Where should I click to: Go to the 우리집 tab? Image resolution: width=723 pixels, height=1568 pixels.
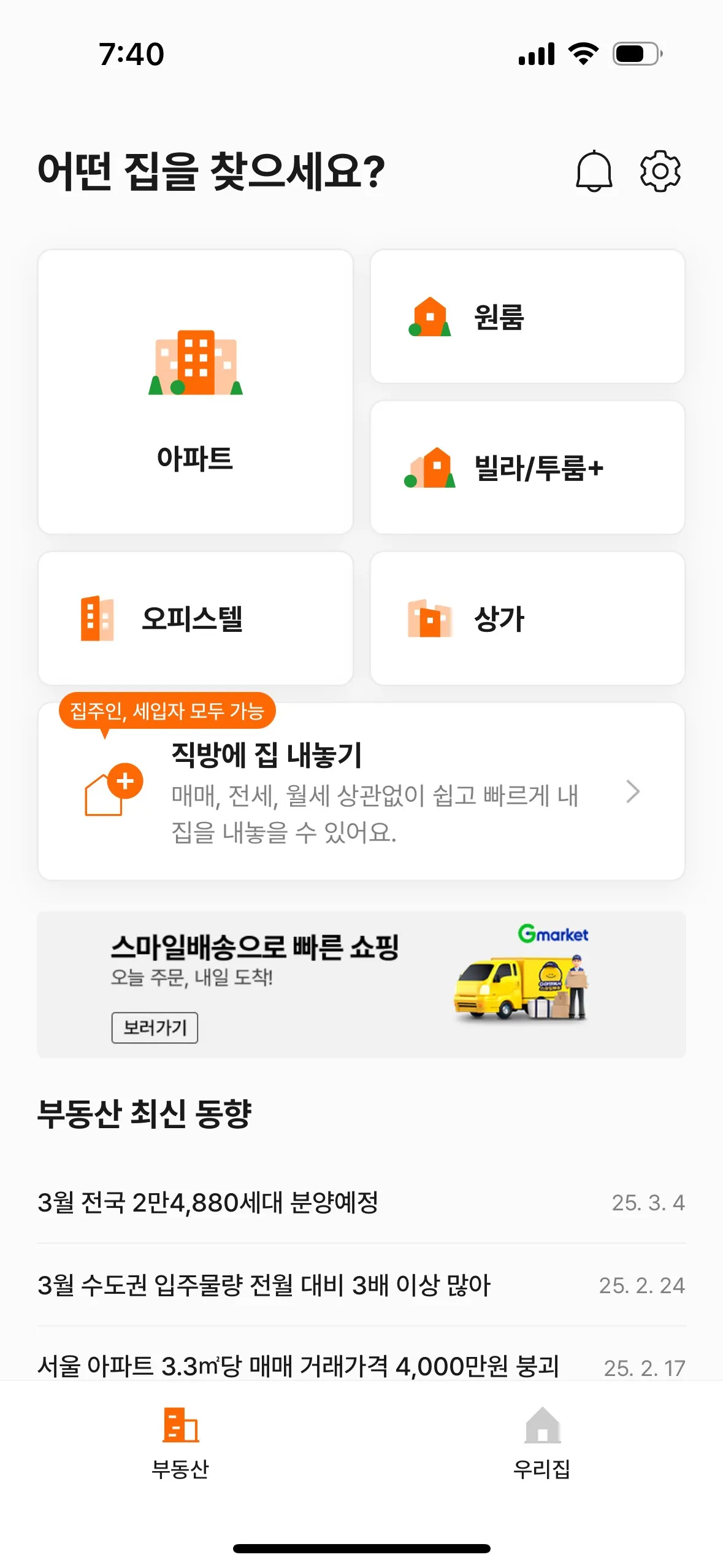[x=542, y=1442]
